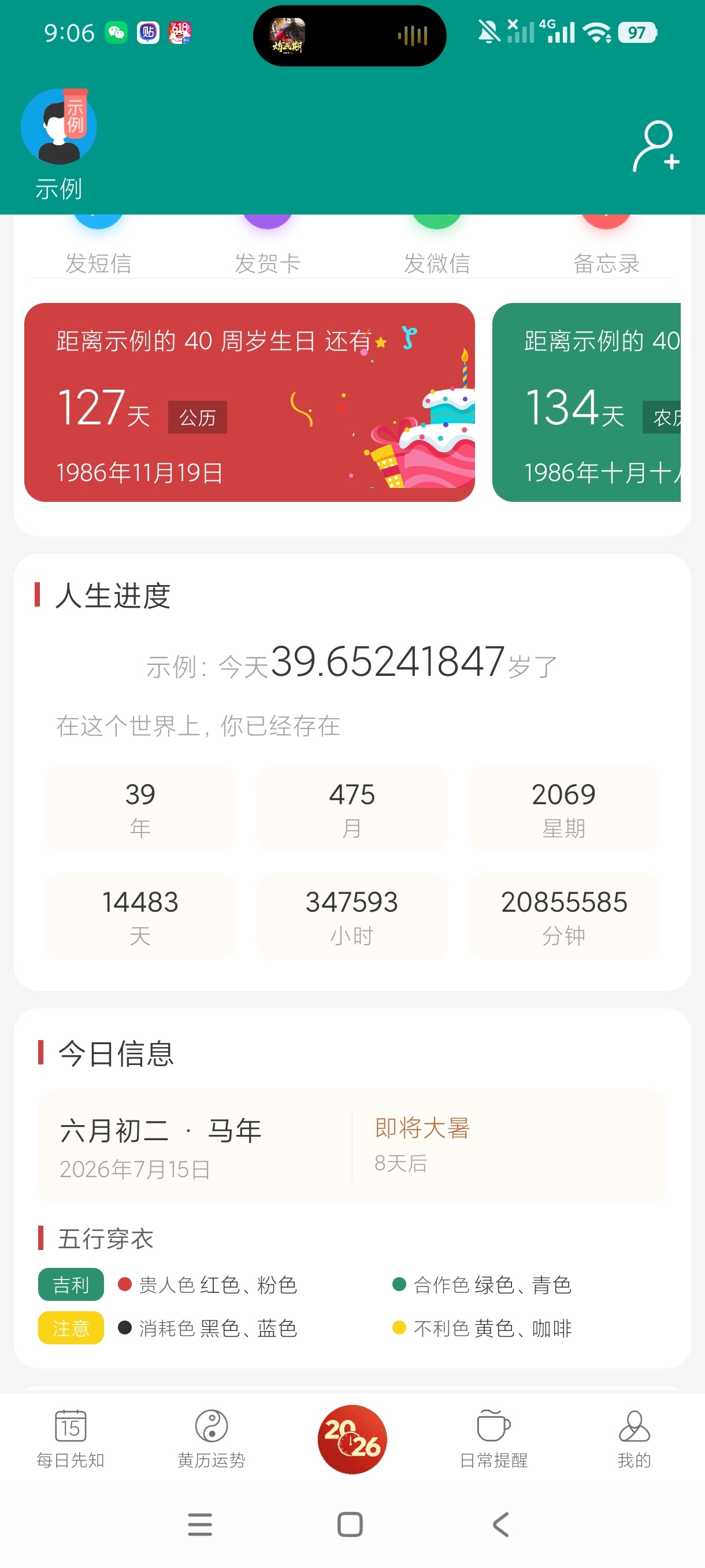The image size is (705, 1568).
Task: Switch to the 黄历运势 tab
Action: [x=211, y=1439]
